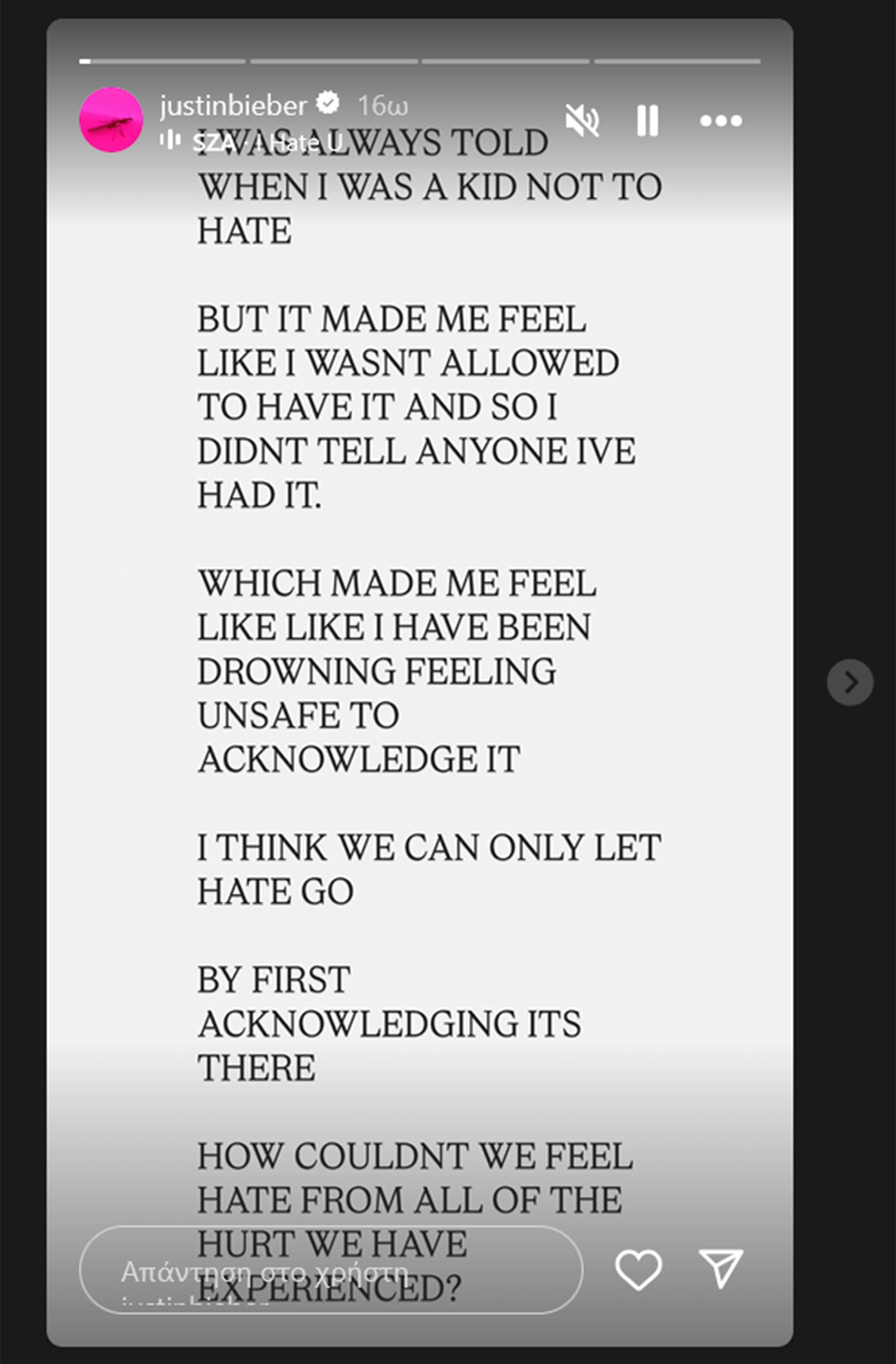Go to the next story
The image size is (896, 1364).
pos(850,682)
